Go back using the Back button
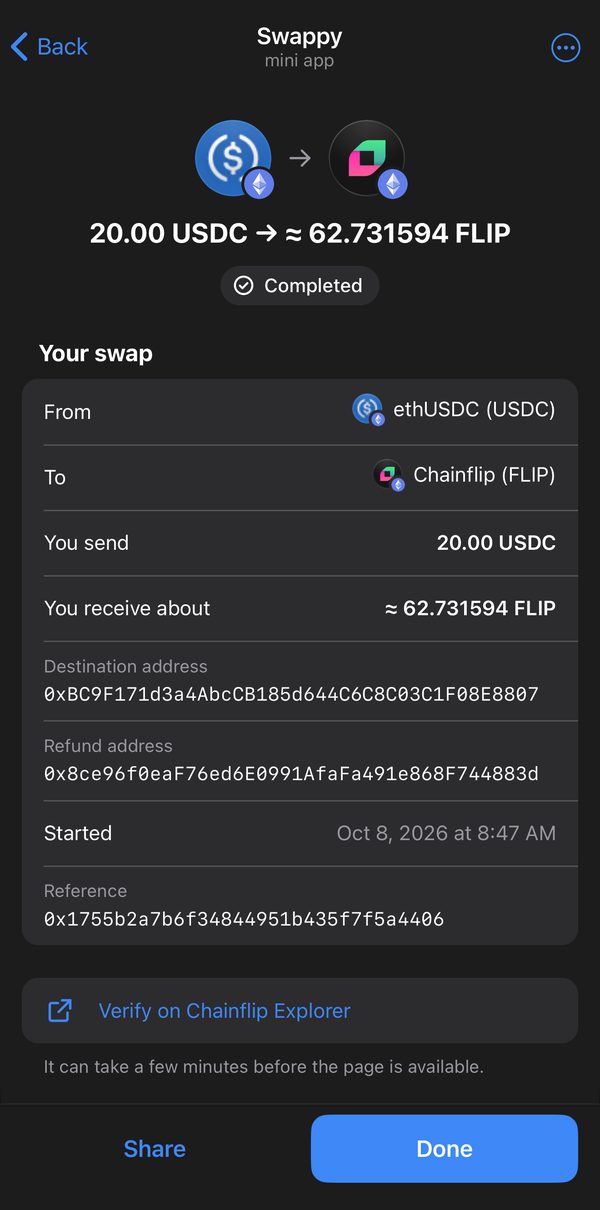Image resolution: width=600 pixels, height=1210 pixels. [49, 46]
